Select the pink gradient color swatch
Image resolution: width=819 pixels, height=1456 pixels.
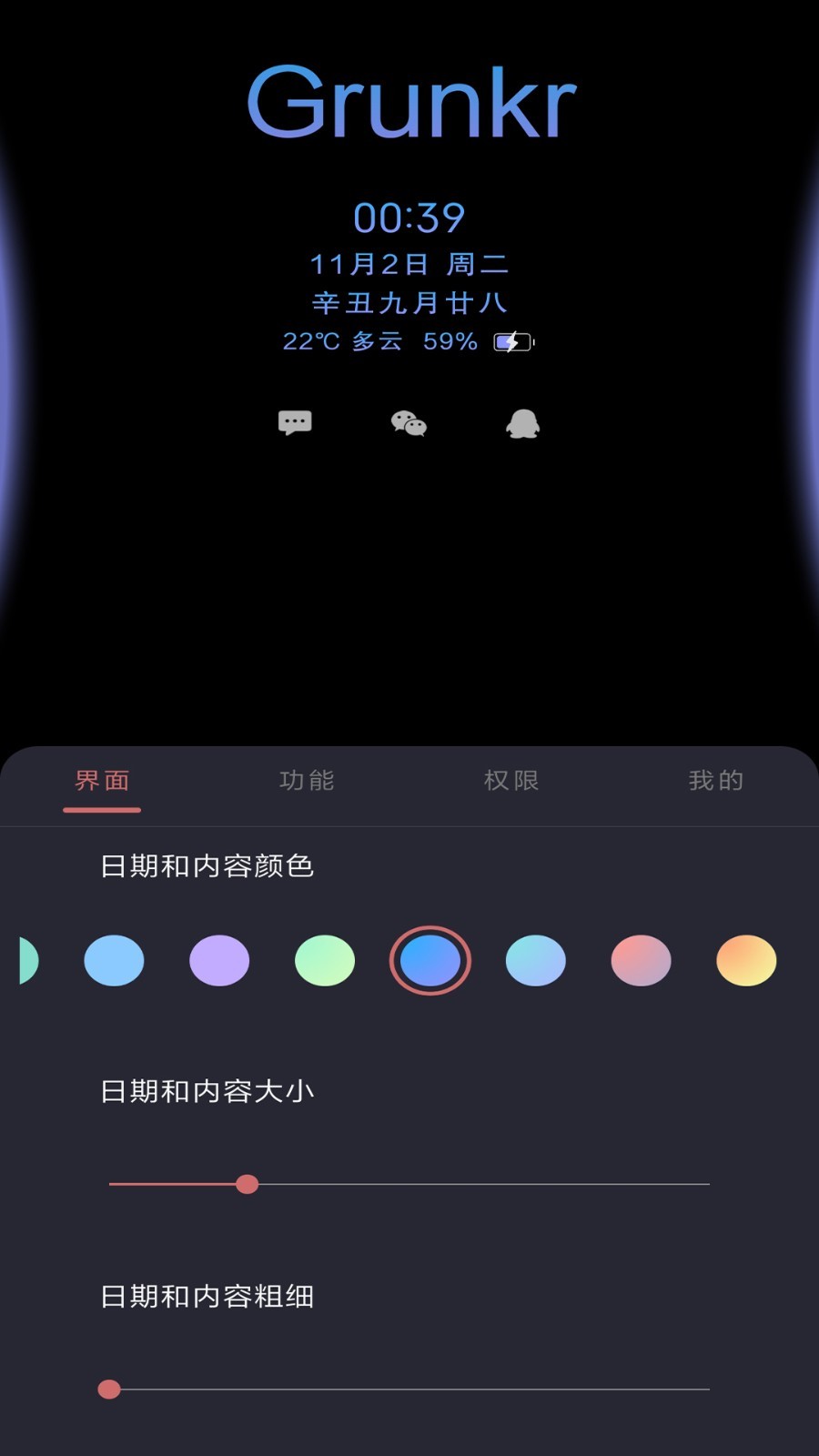point(641,960)
